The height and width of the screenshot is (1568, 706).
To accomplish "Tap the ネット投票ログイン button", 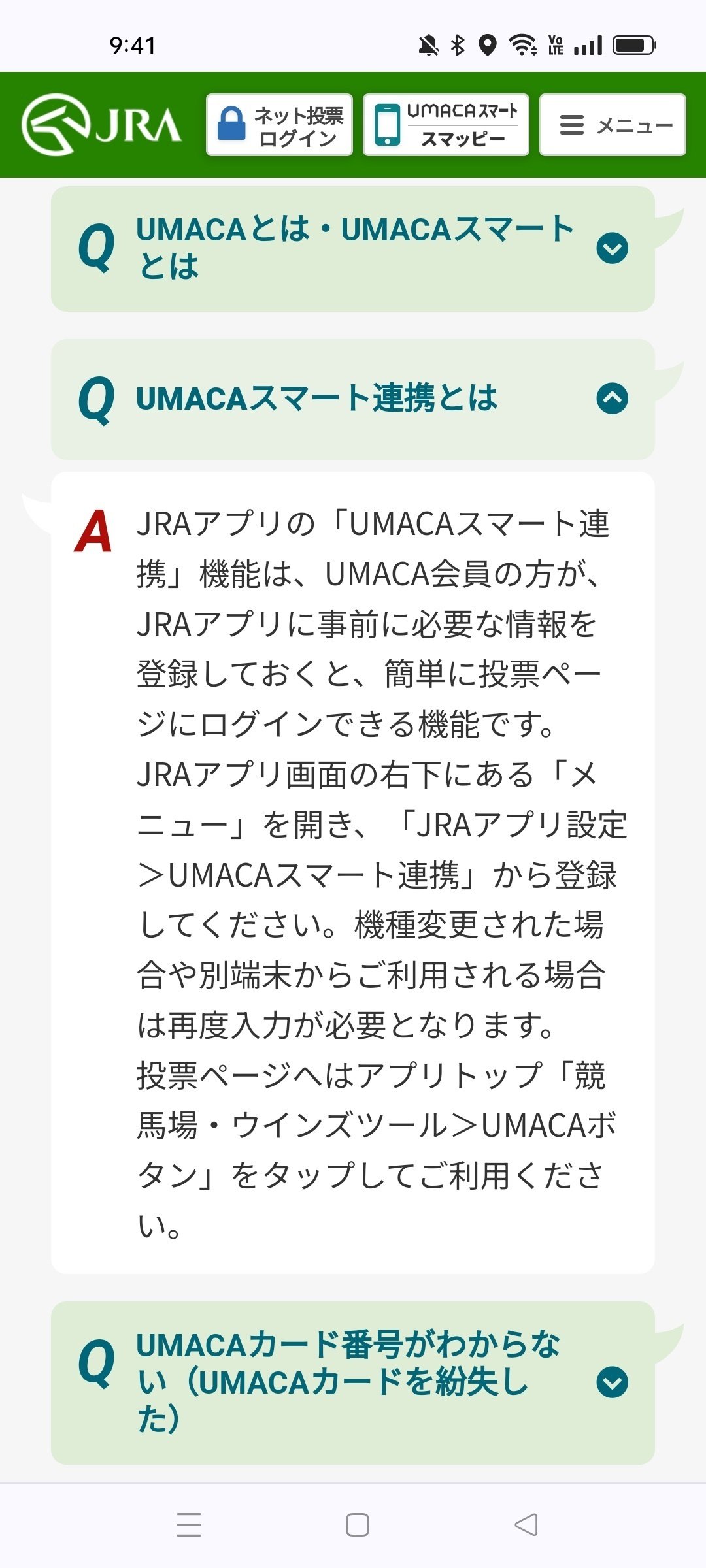I will click(279, 124).
